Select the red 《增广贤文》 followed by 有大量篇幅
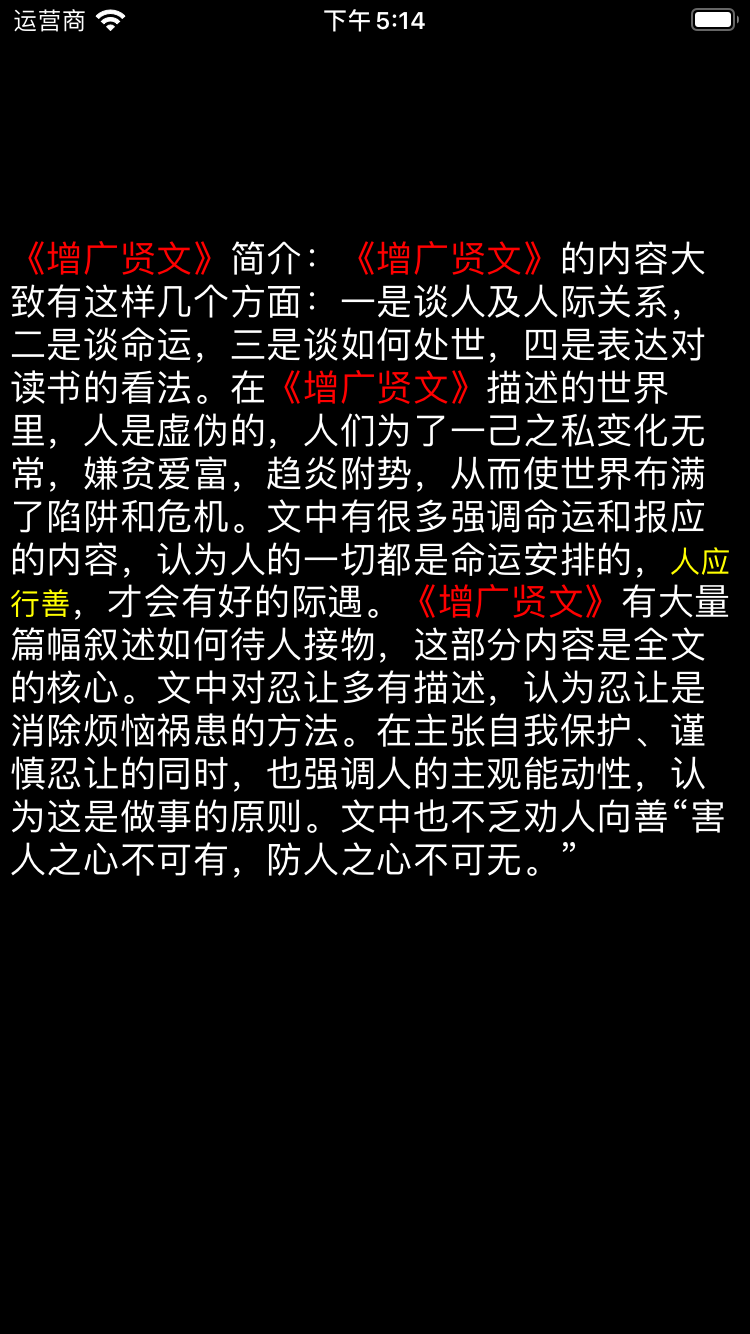Screen dimensions: 750x1334 (x=511, y=602)
